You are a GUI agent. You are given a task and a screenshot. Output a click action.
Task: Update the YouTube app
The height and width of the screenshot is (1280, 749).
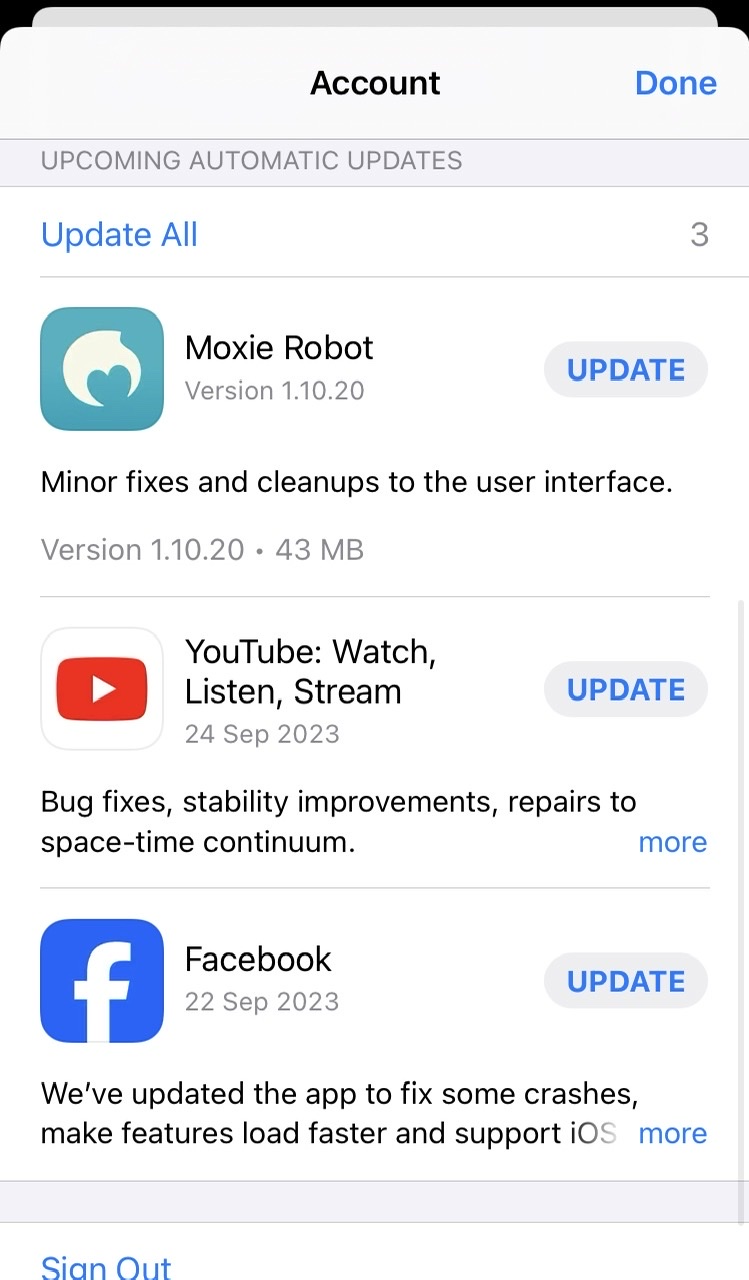(x=625, y=690)
